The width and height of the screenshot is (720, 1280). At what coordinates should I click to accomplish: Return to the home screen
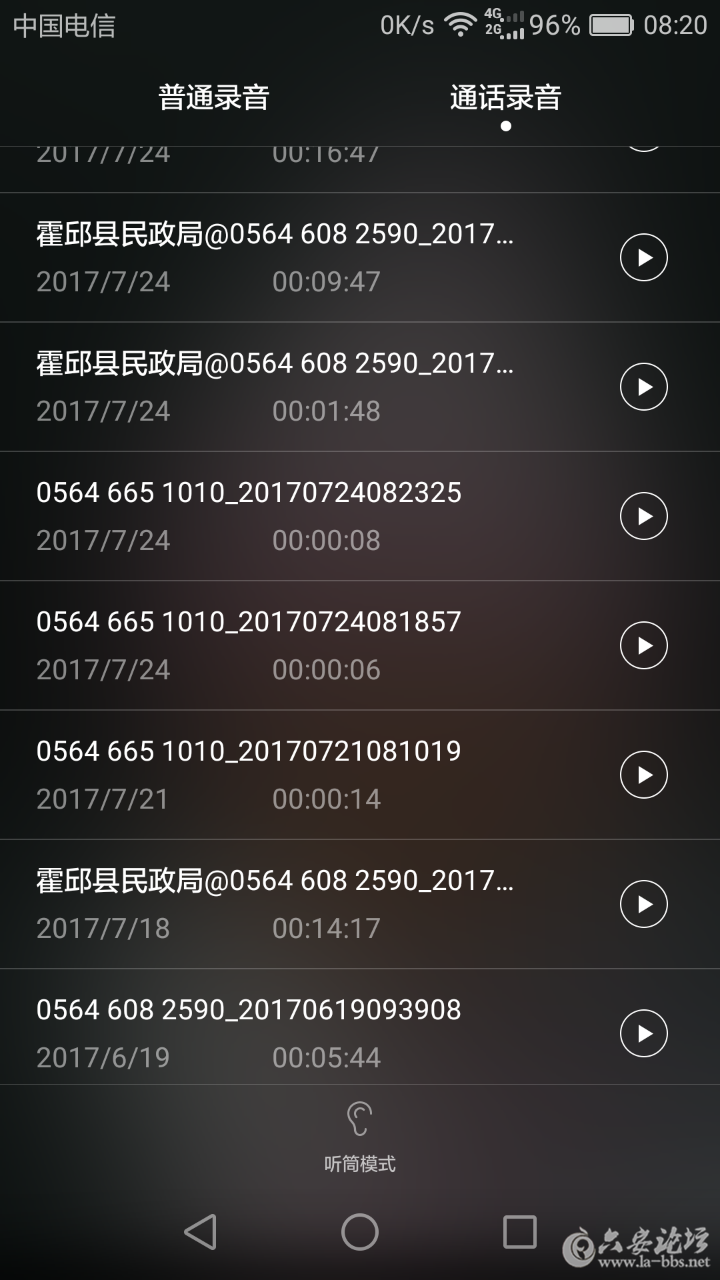(x=360, y=1232)
